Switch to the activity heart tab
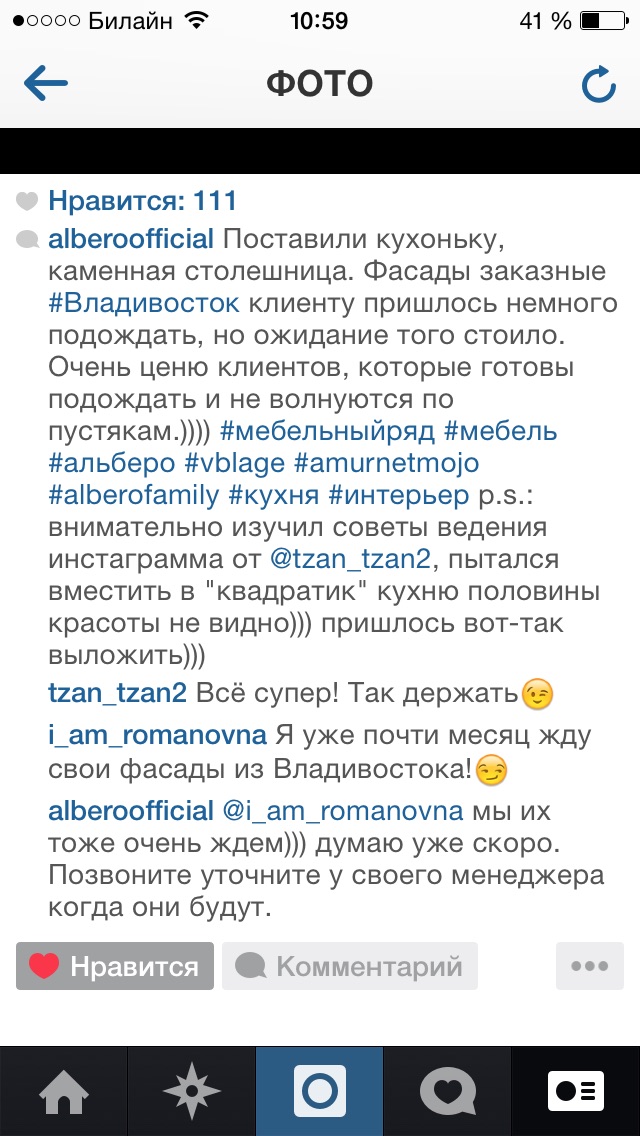The width and height of the screenshot is (640, 1136). (448, 1090)
